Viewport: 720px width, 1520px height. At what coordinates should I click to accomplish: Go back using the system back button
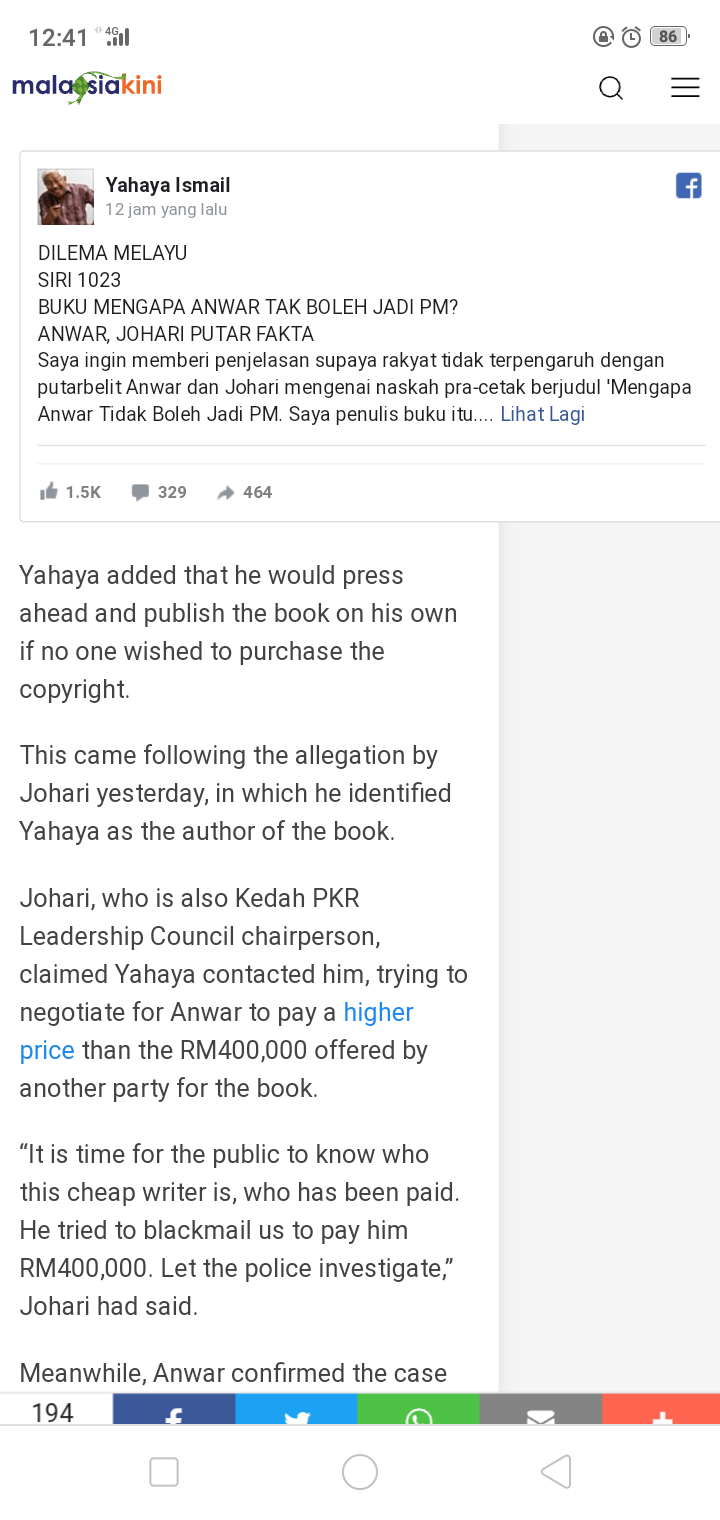click(556, 1472)
